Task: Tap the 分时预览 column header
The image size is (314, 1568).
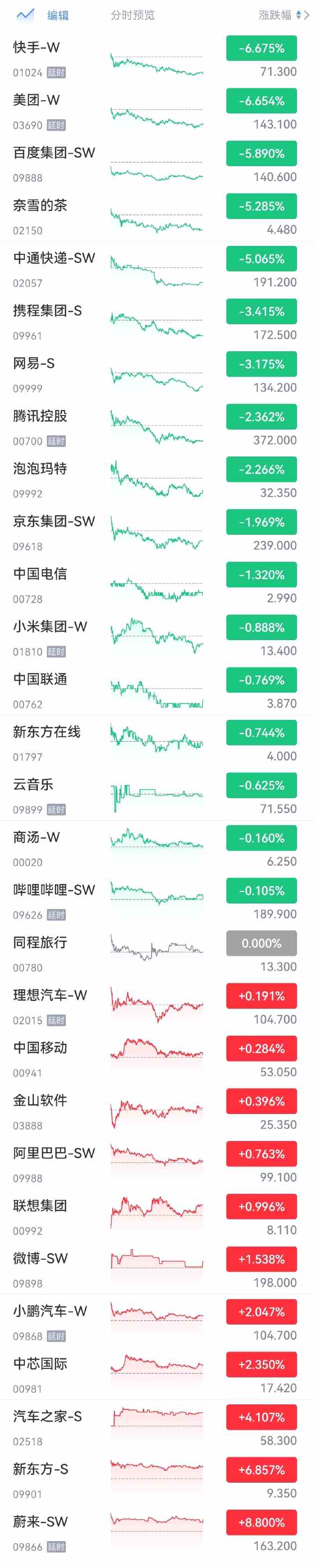Action: pos(133,15)
